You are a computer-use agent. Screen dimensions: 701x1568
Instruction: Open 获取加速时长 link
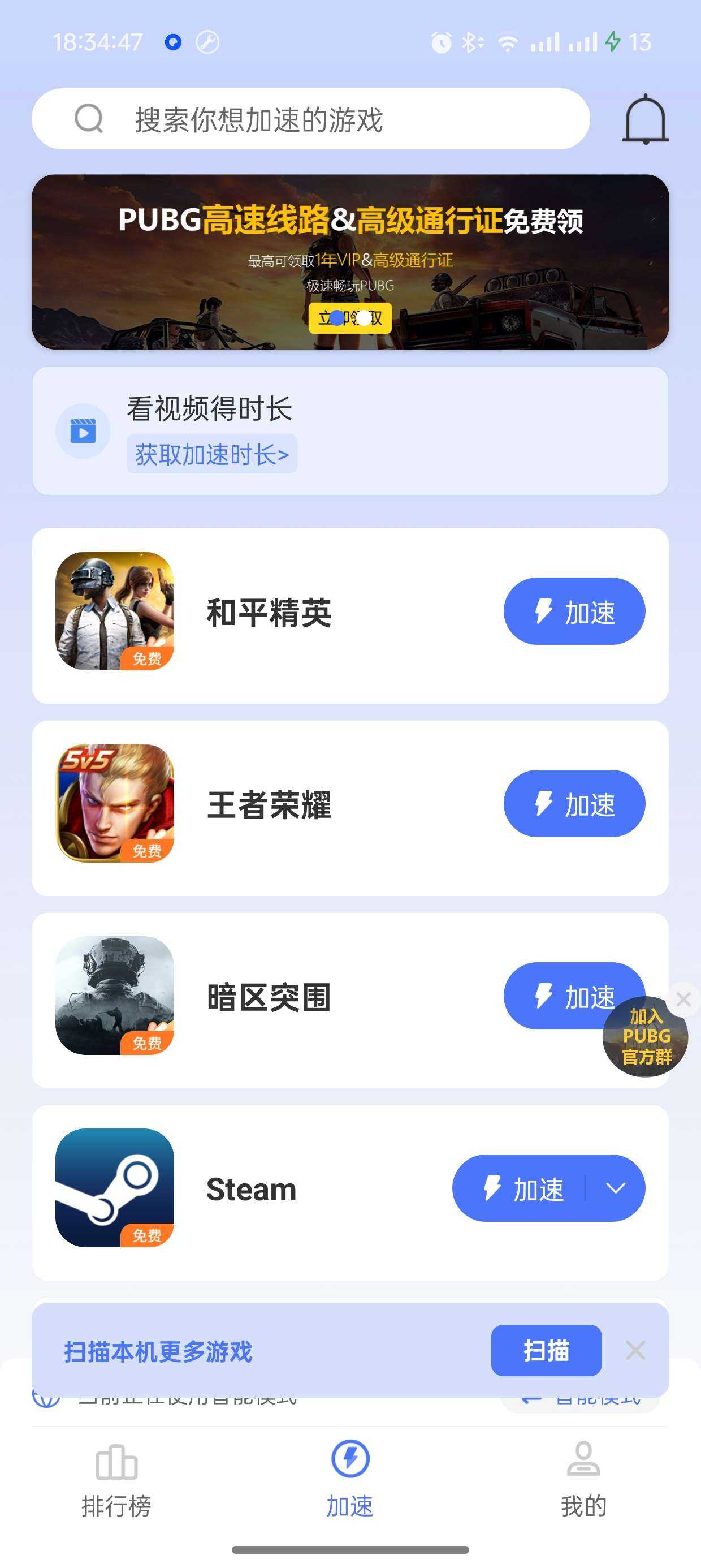coord(212,454)
